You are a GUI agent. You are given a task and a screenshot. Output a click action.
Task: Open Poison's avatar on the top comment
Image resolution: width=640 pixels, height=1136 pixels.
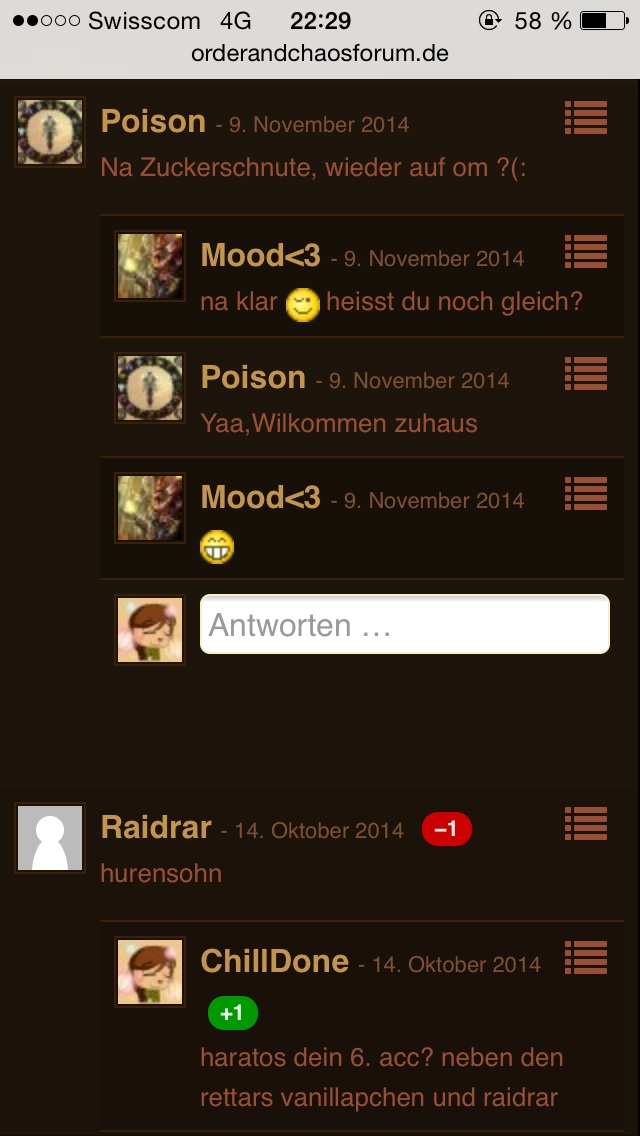50,132
